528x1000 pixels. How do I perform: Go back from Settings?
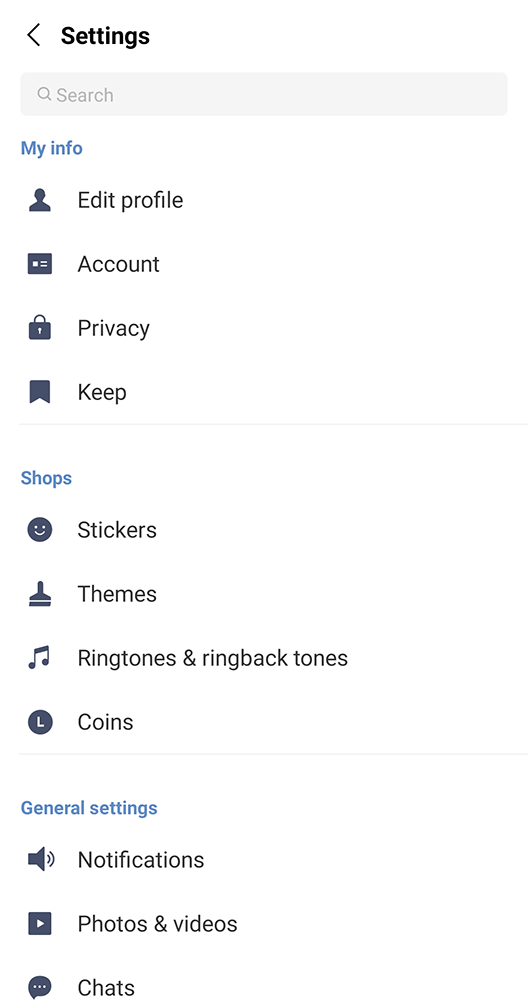[34, 35]
